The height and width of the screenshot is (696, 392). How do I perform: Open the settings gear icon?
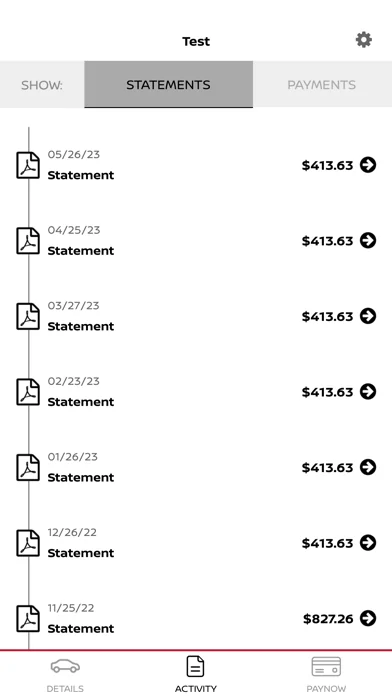click(364, 40)
